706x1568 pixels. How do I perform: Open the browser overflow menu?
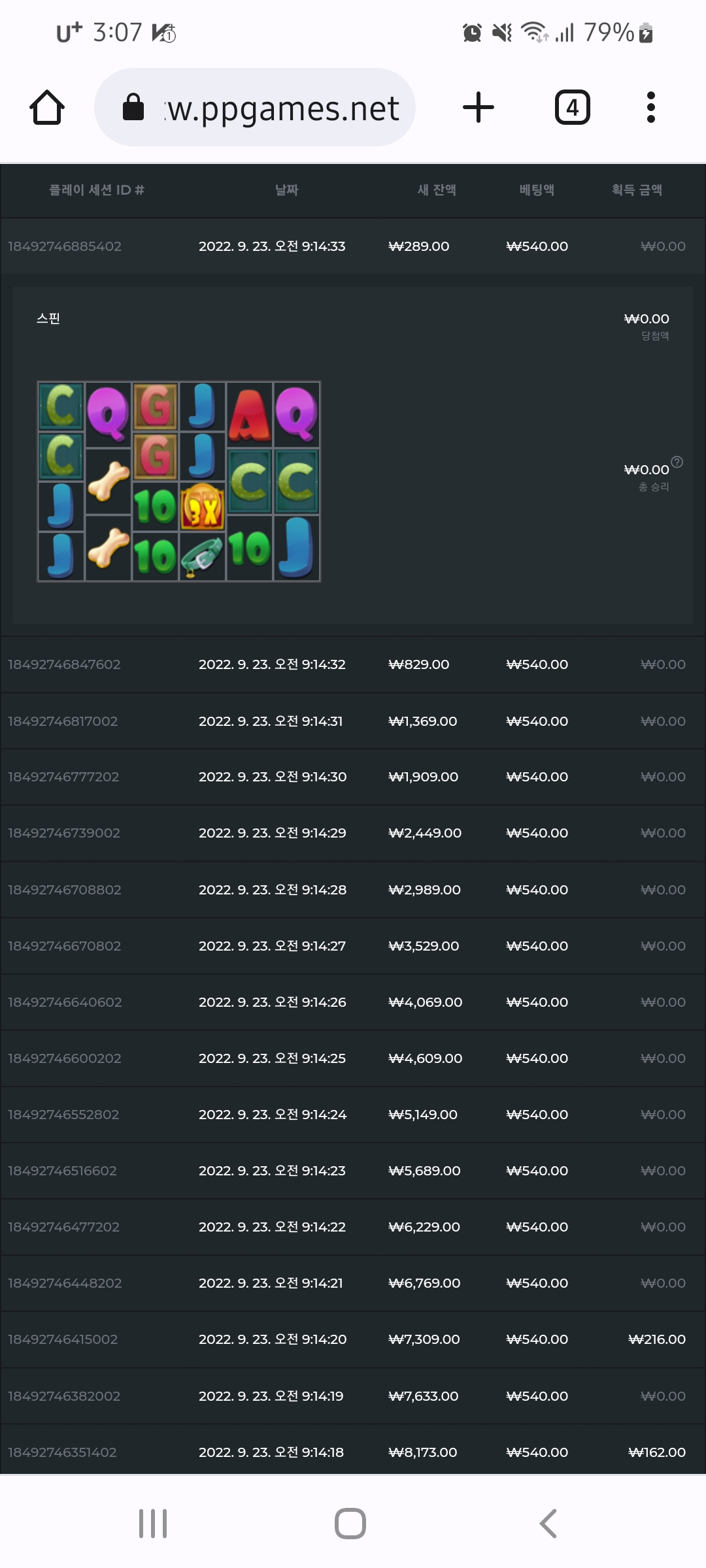650,107
